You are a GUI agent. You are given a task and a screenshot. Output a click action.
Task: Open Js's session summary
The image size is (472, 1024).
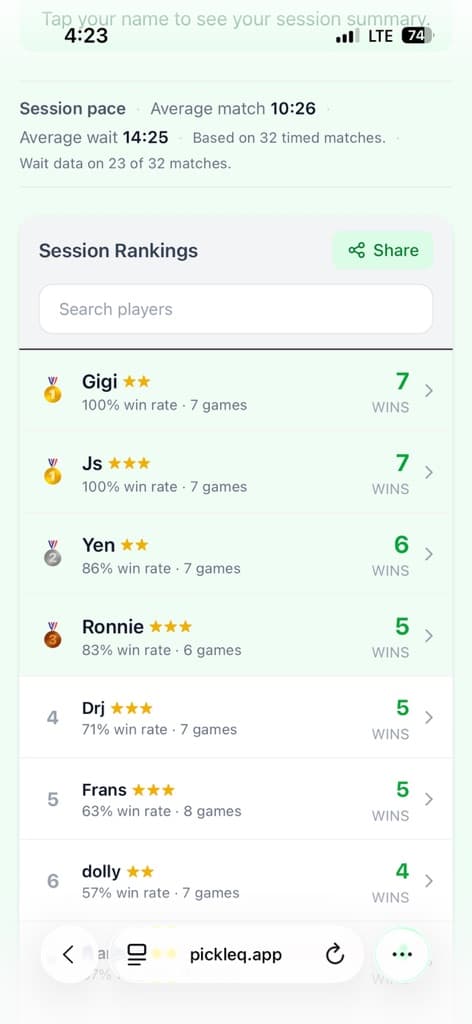coord(236,472)
